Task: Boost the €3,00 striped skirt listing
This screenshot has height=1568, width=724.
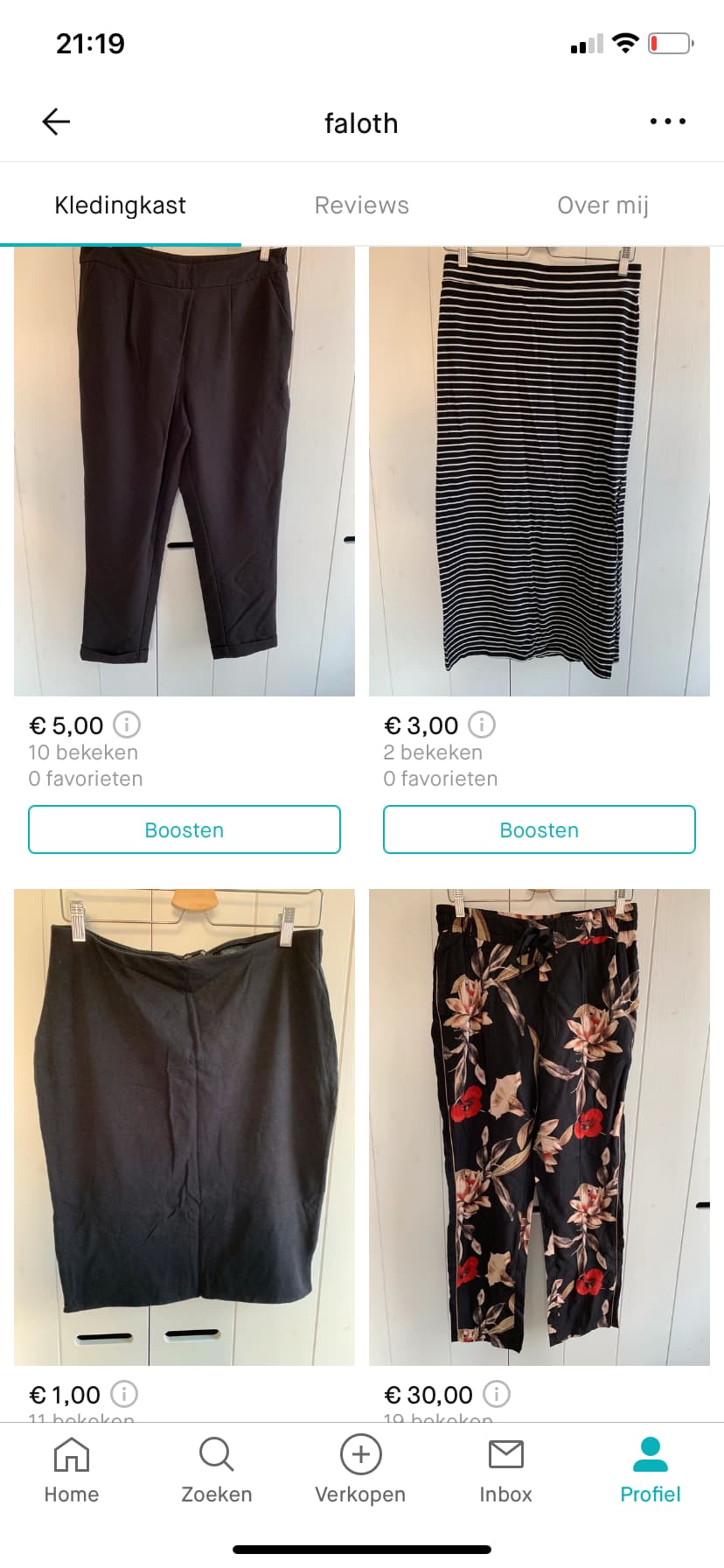Action: coord(540,829)
